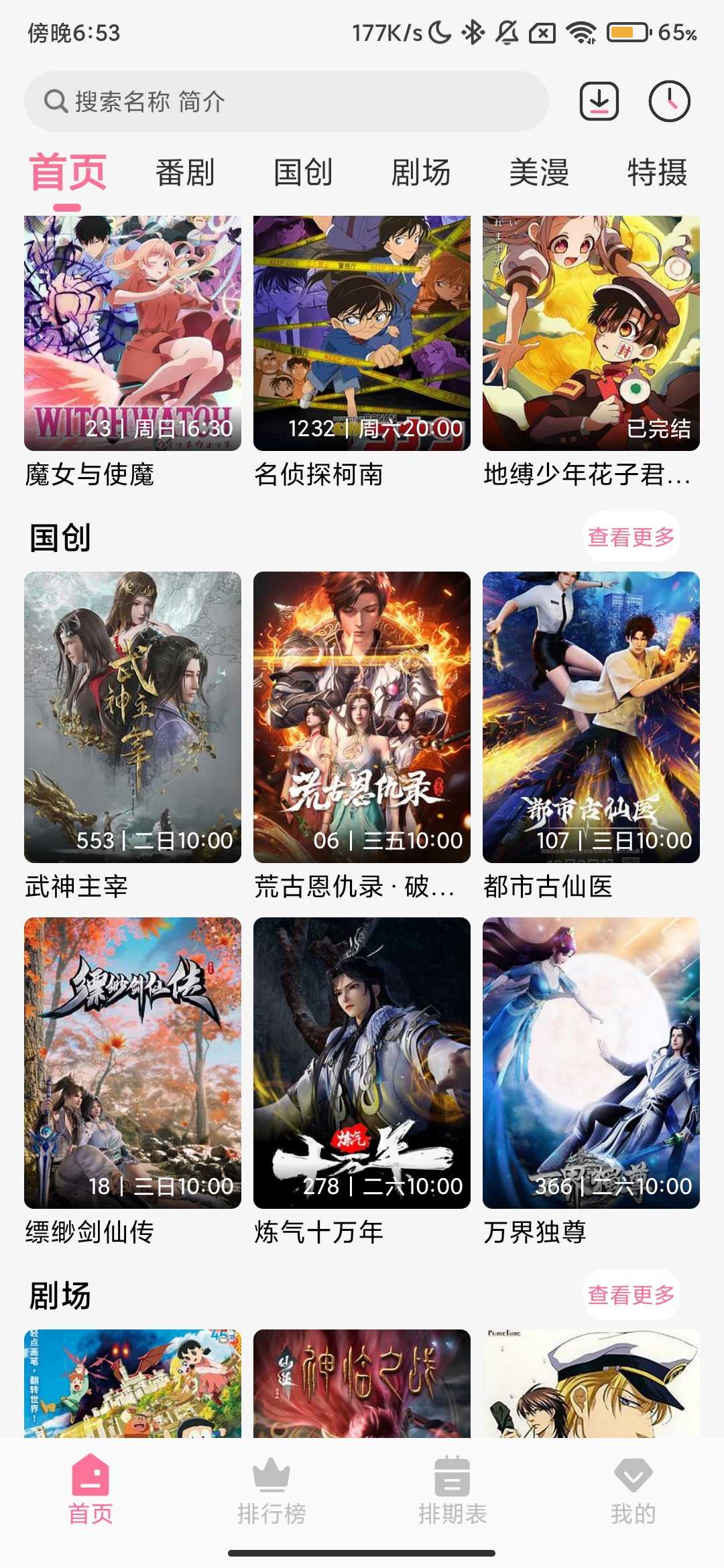Screen dimensions: 724x1568
Task: Switch to the 美漫 tab
Action: pos(540,174)
